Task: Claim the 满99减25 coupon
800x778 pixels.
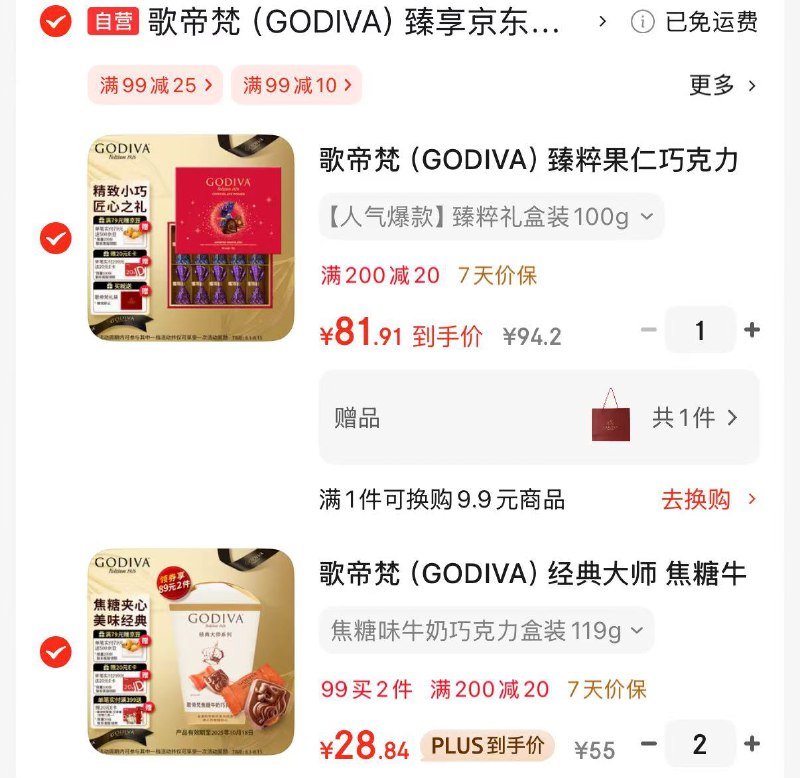Action: (x=156, y=85)
